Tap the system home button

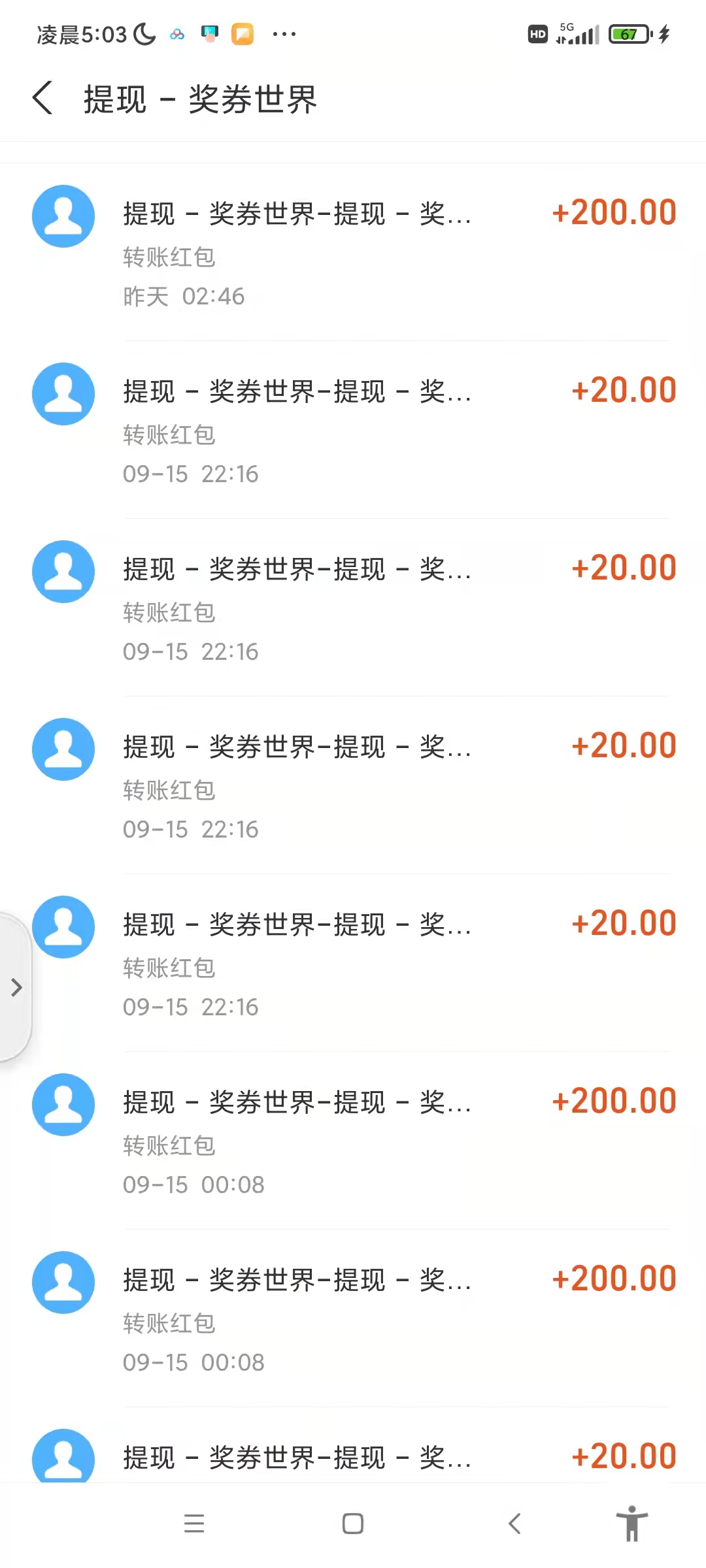[353, 1524]
